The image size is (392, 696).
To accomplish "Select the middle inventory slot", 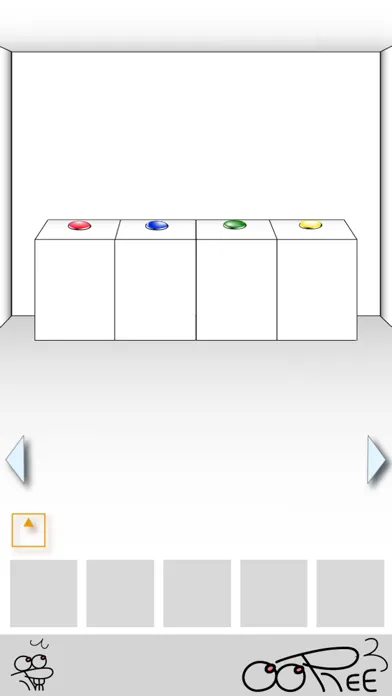I will coord(197,593).
